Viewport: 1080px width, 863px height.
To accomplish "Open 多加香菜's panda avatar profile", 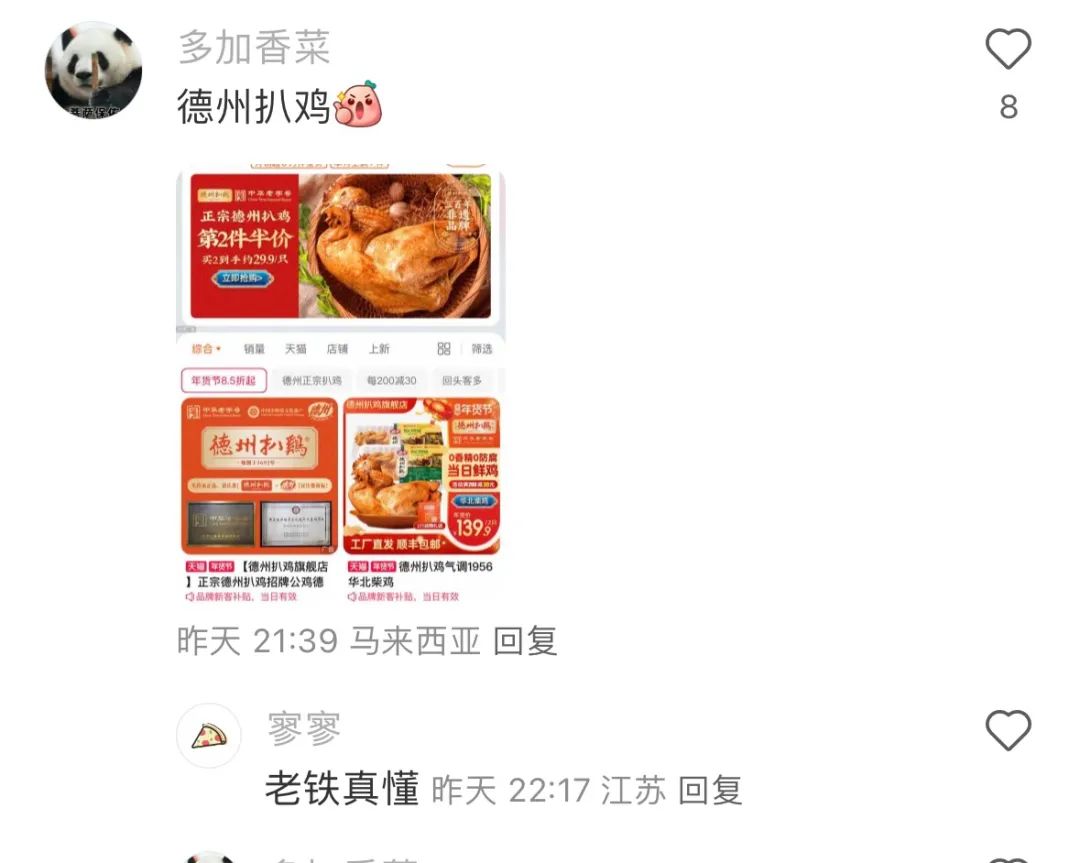I will point(93,71).
